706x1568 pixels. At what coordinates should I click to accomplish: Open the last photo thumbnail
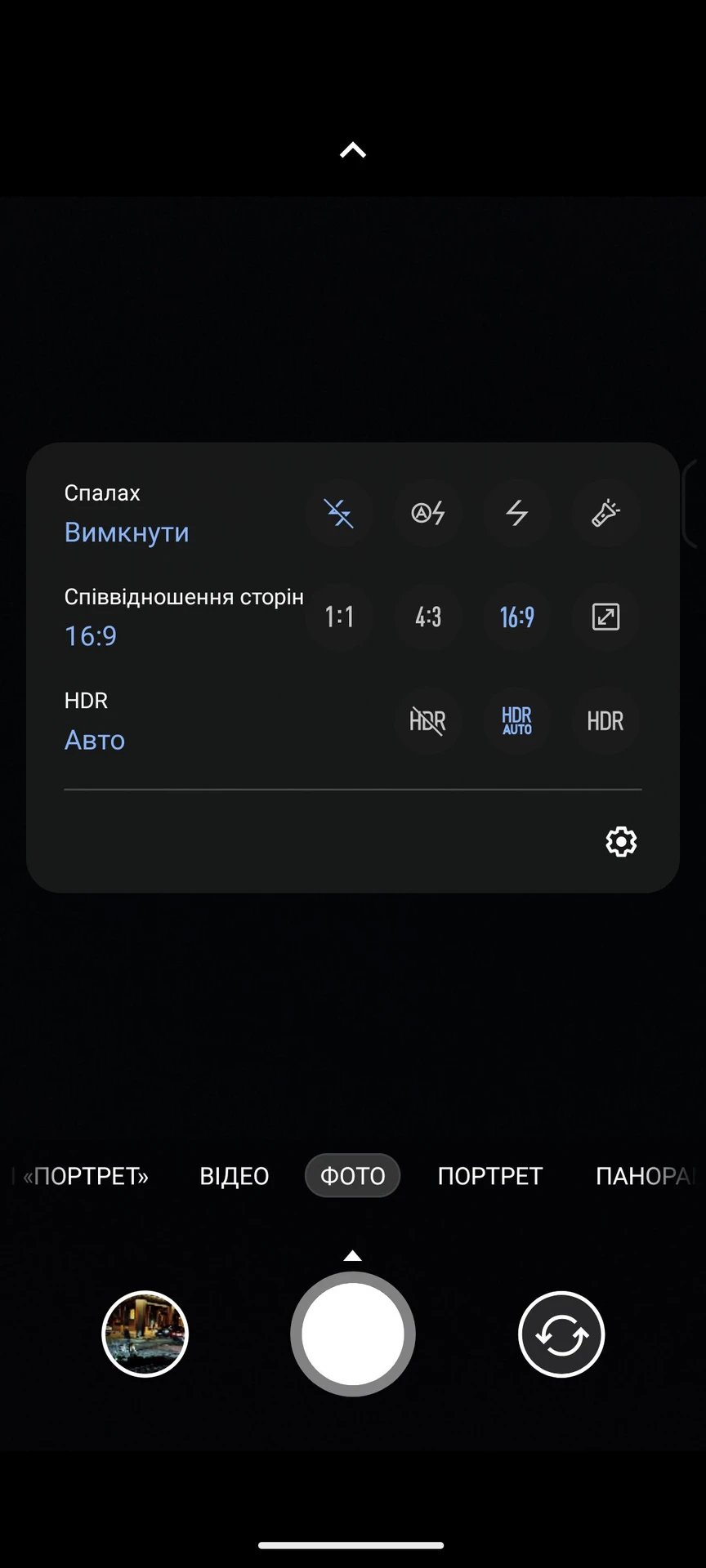click(145, 1334)
